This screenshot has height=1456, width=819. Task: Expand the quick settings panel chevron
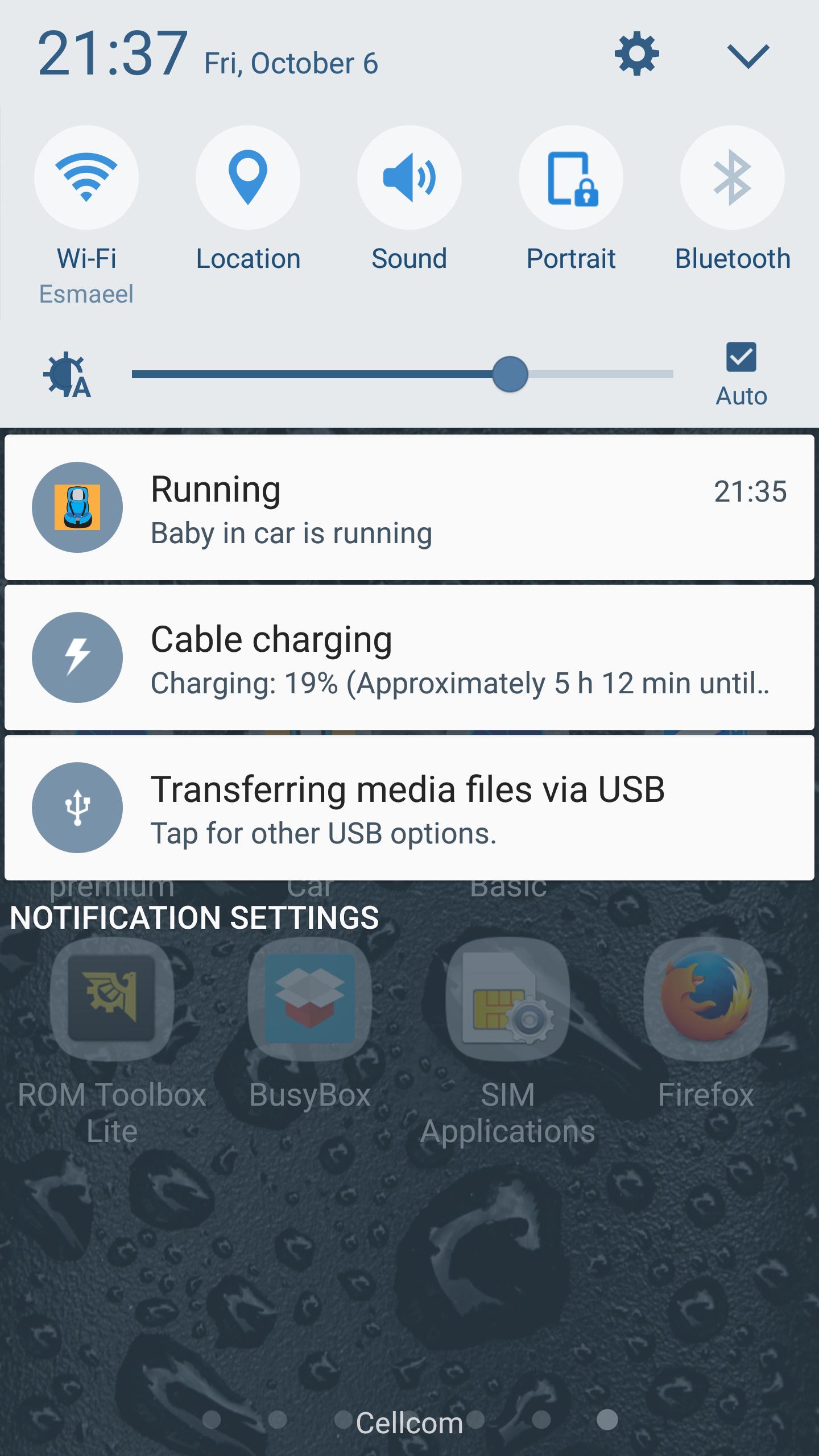748,56
